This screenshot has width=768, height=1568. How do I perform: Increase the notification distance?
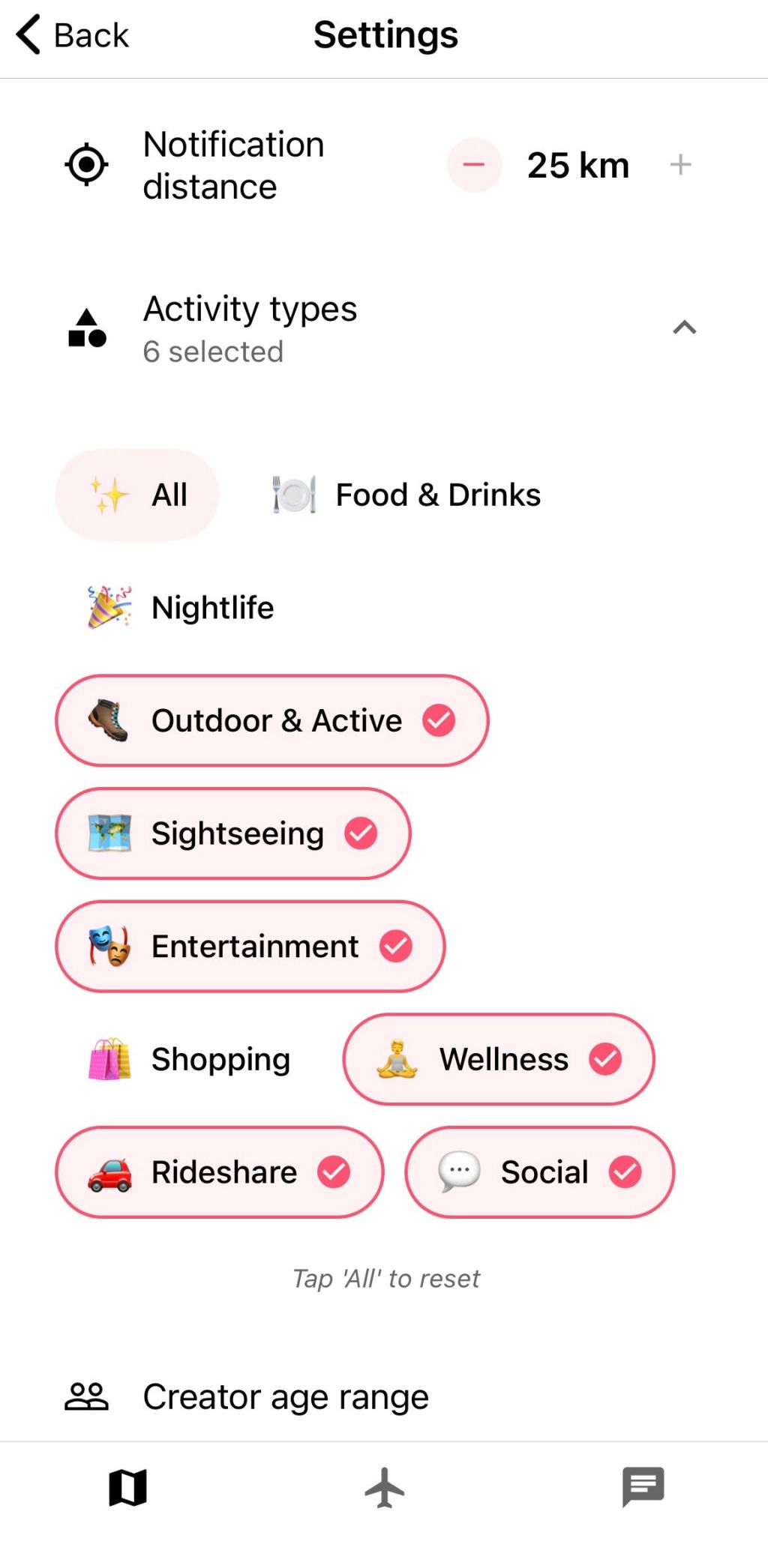(680, 165)
